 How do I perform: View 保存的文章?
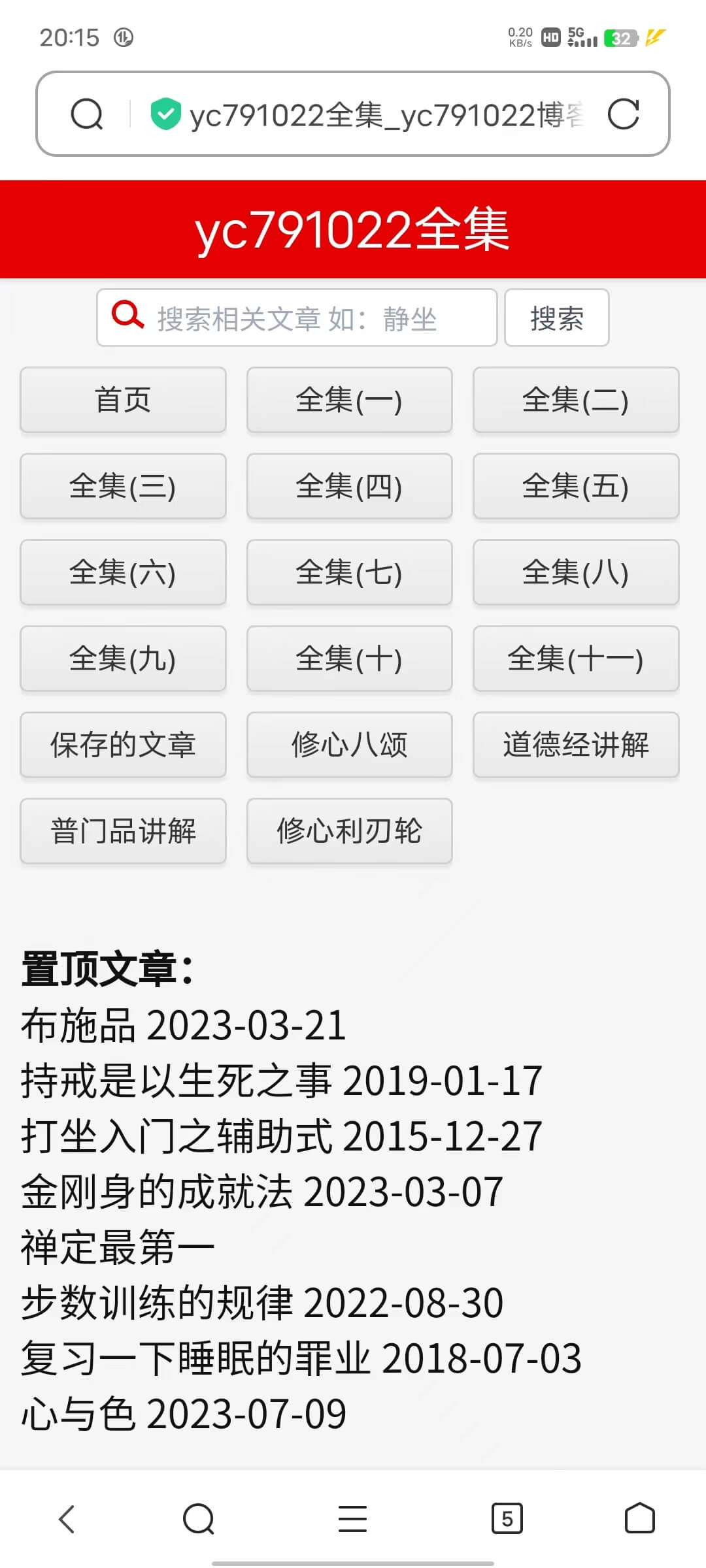[x=124, y=745]
